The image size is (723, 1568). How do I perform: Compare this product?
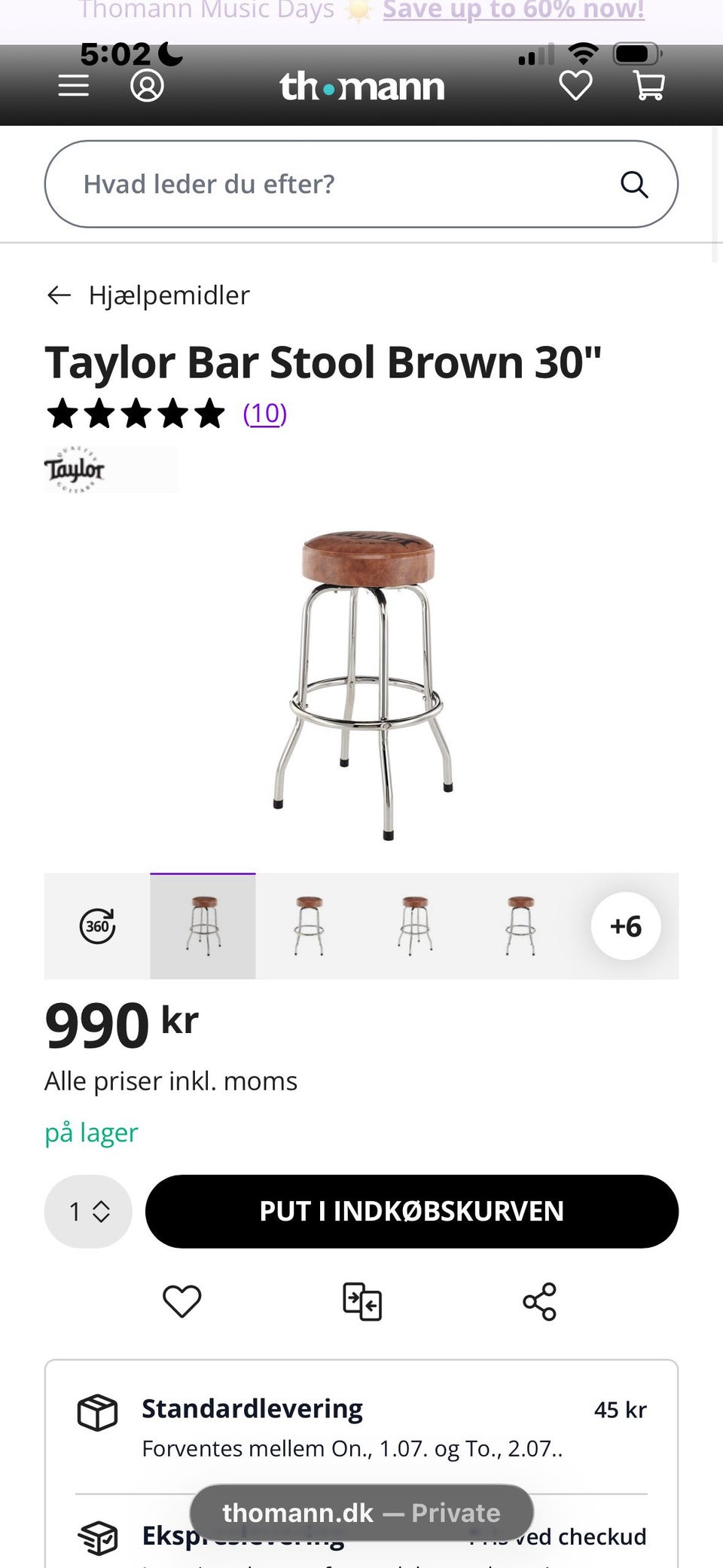coord(362,1301)
